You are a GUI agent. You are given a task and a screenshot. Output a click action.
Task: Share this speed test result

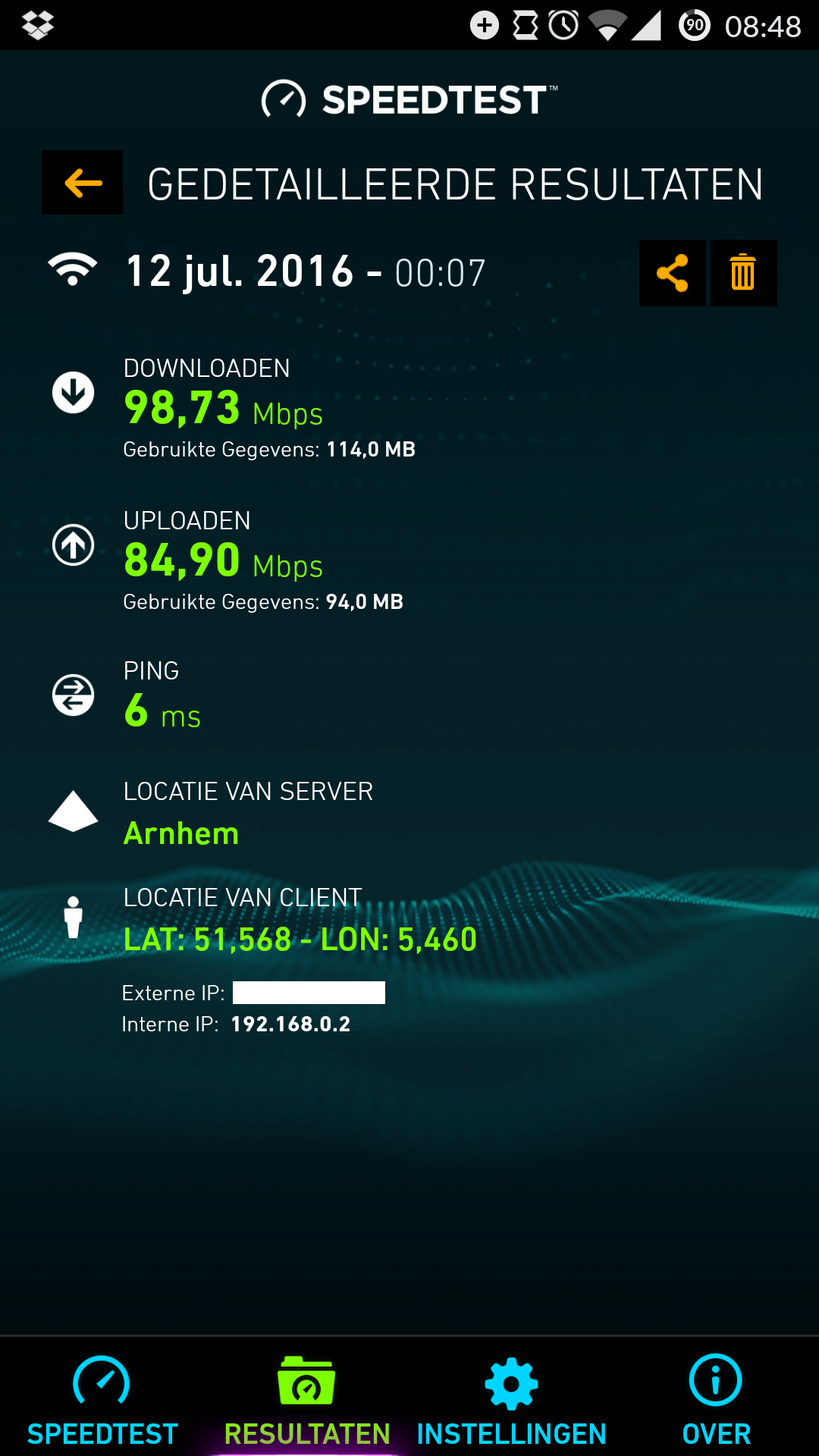tap(672, 273)
